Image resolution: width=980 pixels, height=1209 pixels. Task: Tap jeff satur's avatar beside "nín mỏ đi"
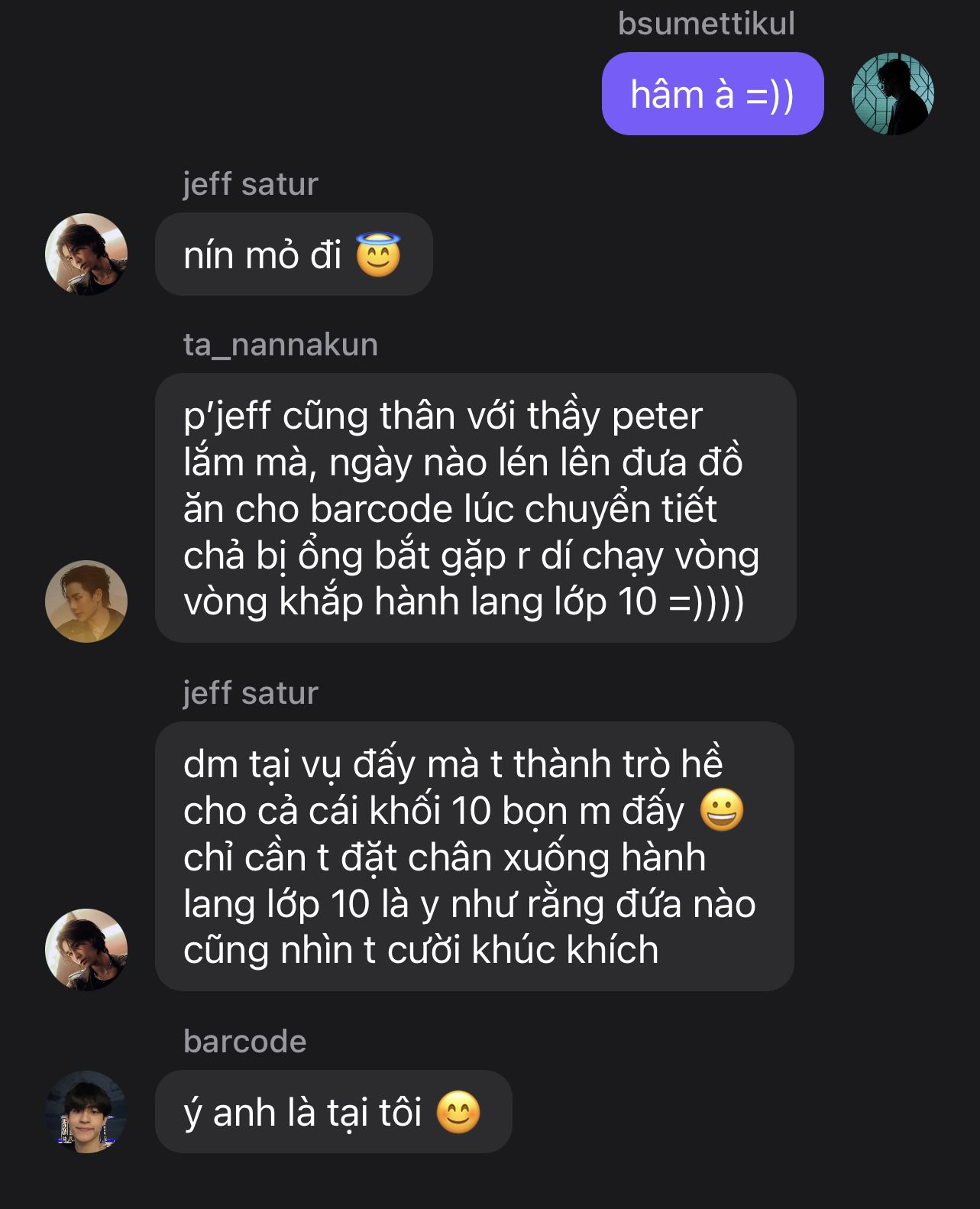pos(86,254)
